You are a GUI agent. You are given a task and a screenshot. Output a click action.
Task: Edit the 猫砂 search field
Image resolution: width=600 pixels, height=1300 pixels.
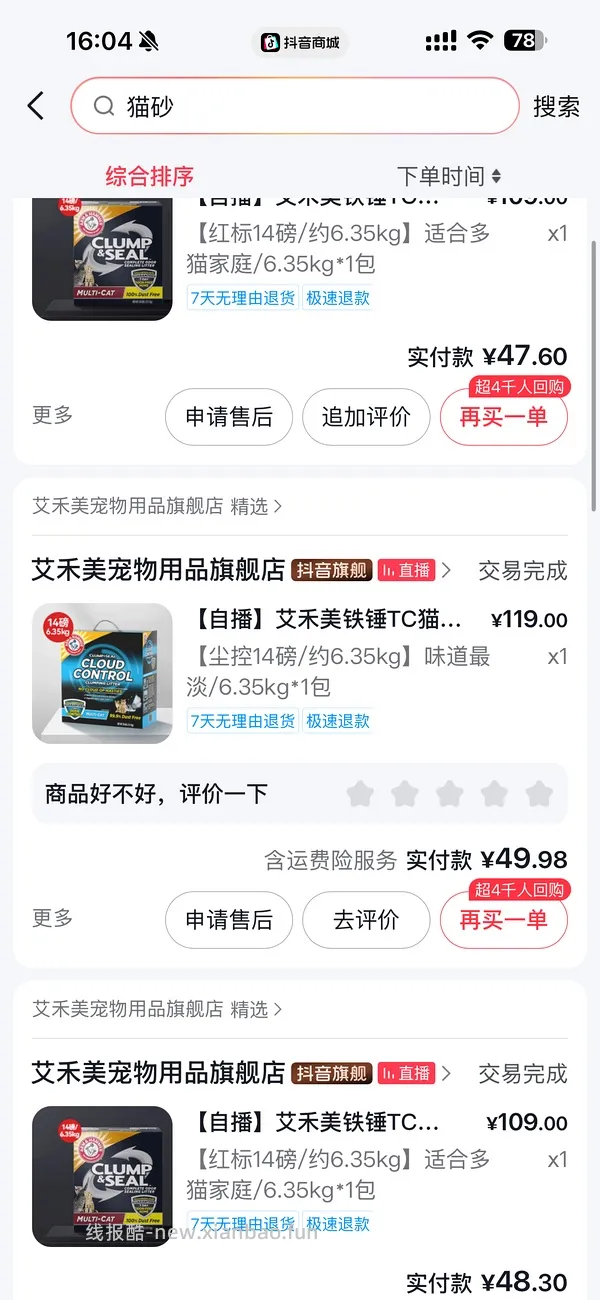(295, 106)
